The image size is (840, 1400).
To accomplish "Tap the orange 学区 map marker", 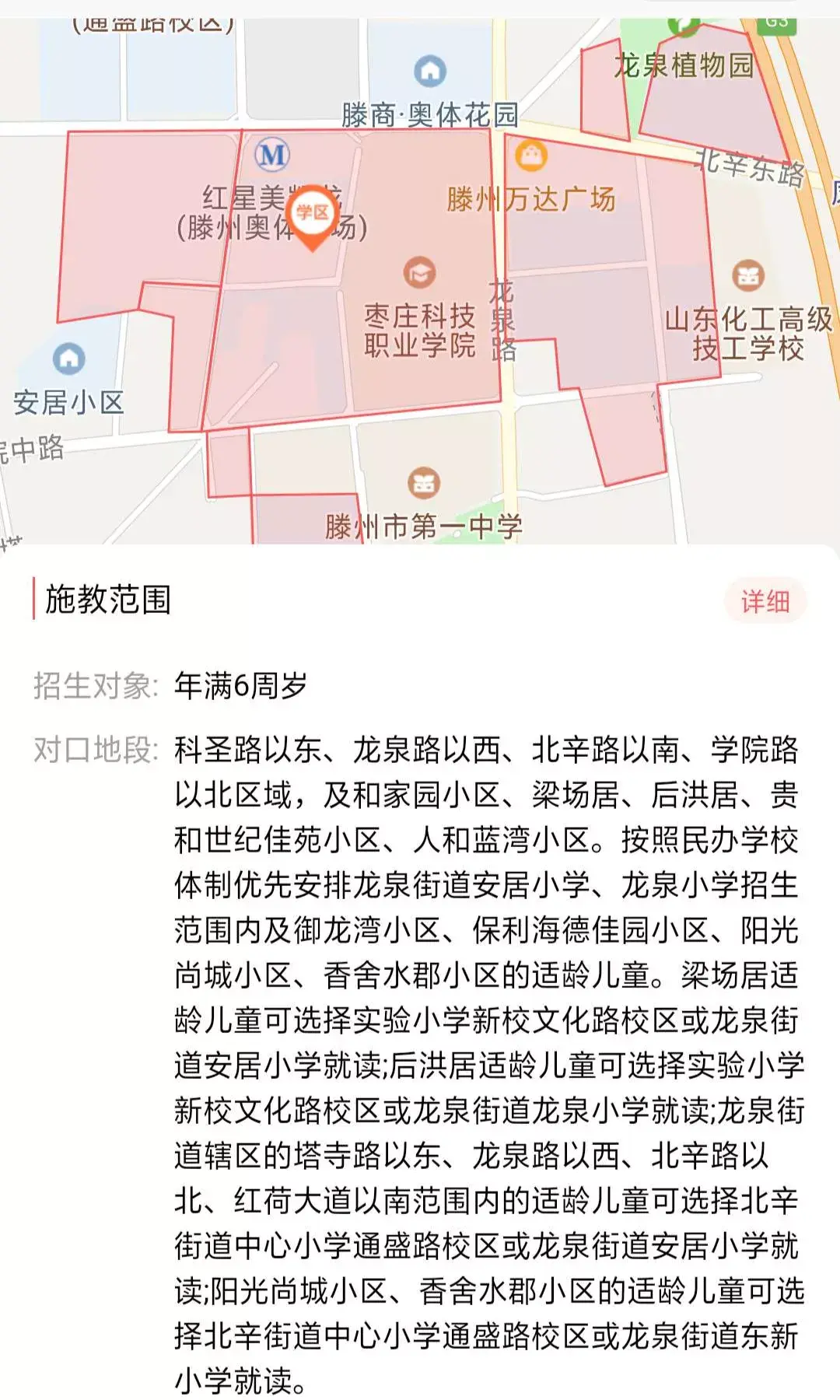I will click(312, 215).
